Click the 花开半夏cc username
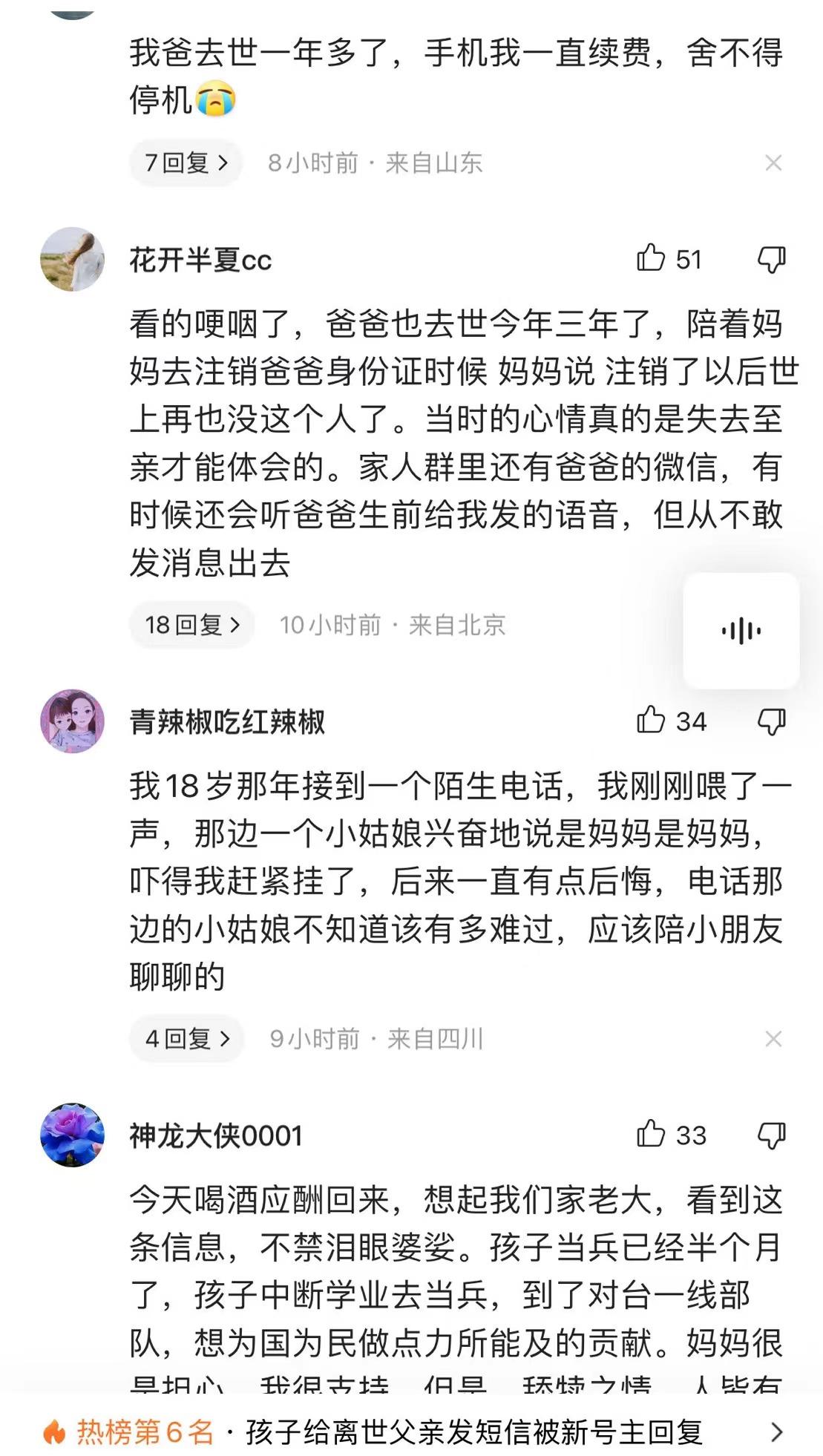This screenshot has height=1456, width=823. tap(200, 260)
